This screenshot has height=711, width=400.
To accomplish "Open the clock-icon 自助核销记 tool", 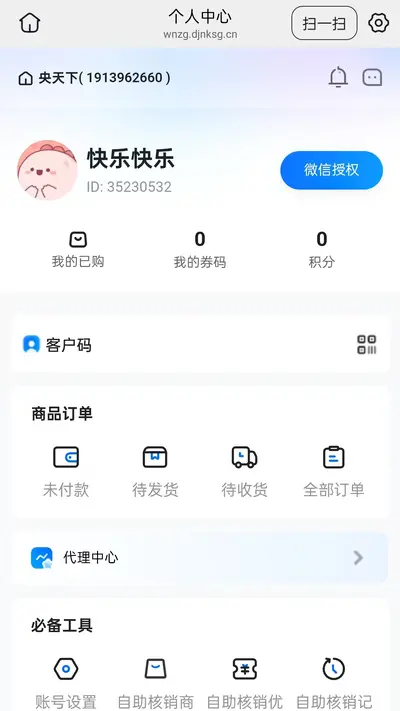I will (x=334, y=684).
